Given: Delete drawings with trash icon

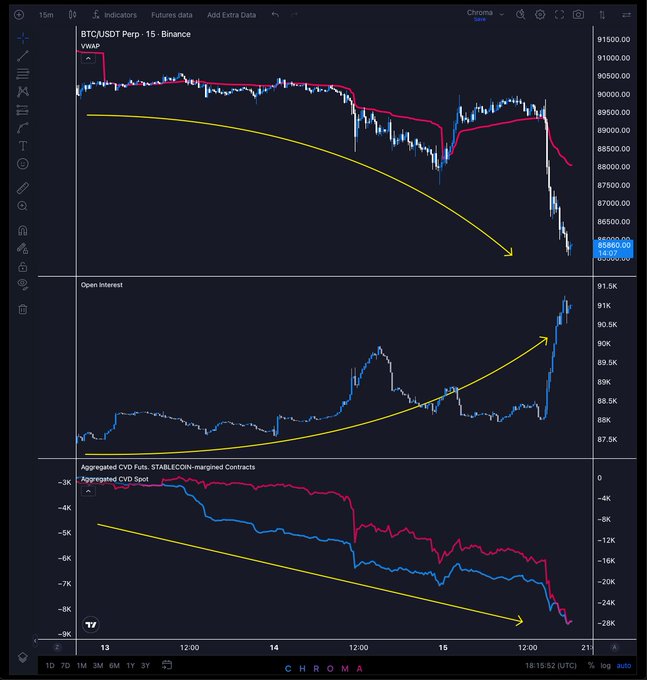Looking at the screenshot, I should [x=22, y=309].
